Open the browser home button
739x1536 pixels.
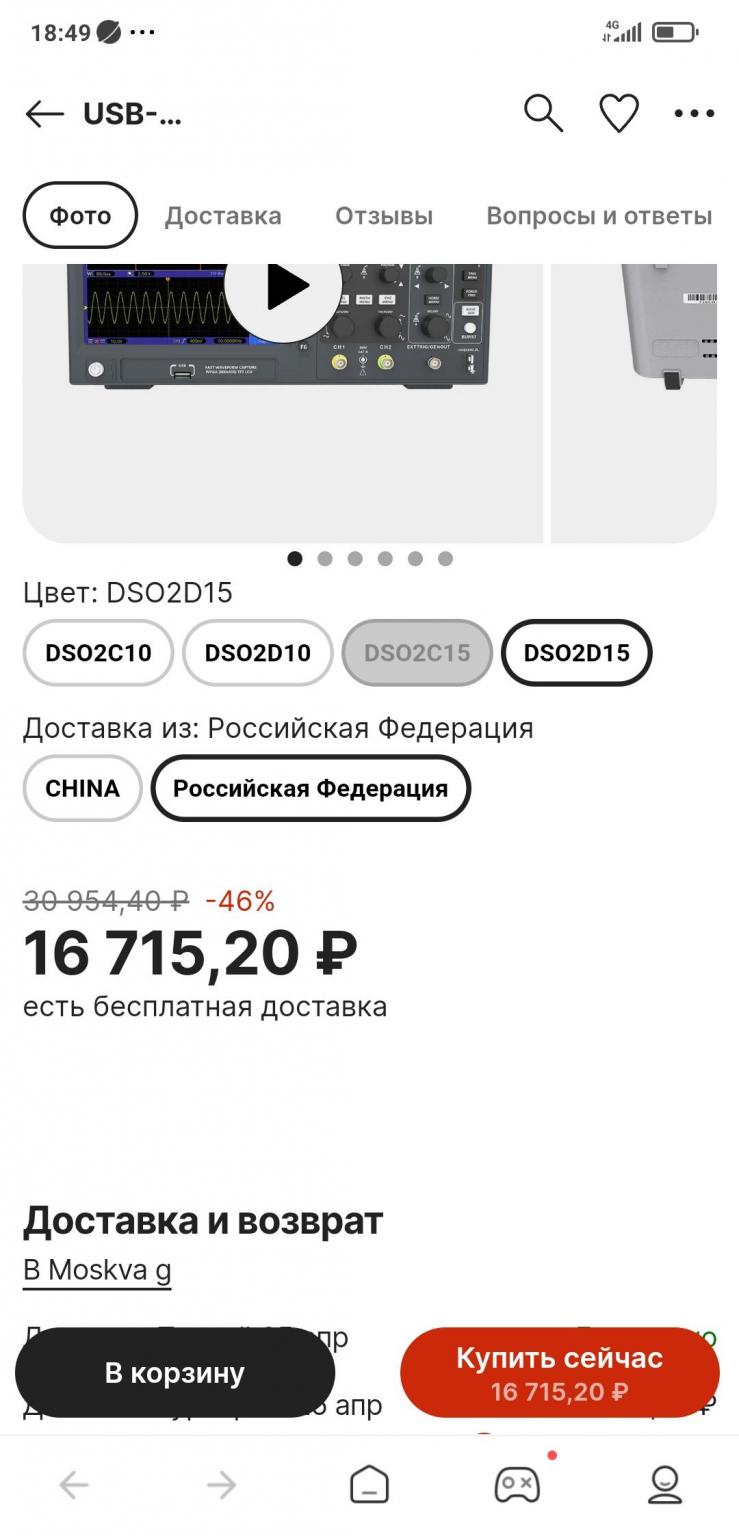[x=369, y=1485]
